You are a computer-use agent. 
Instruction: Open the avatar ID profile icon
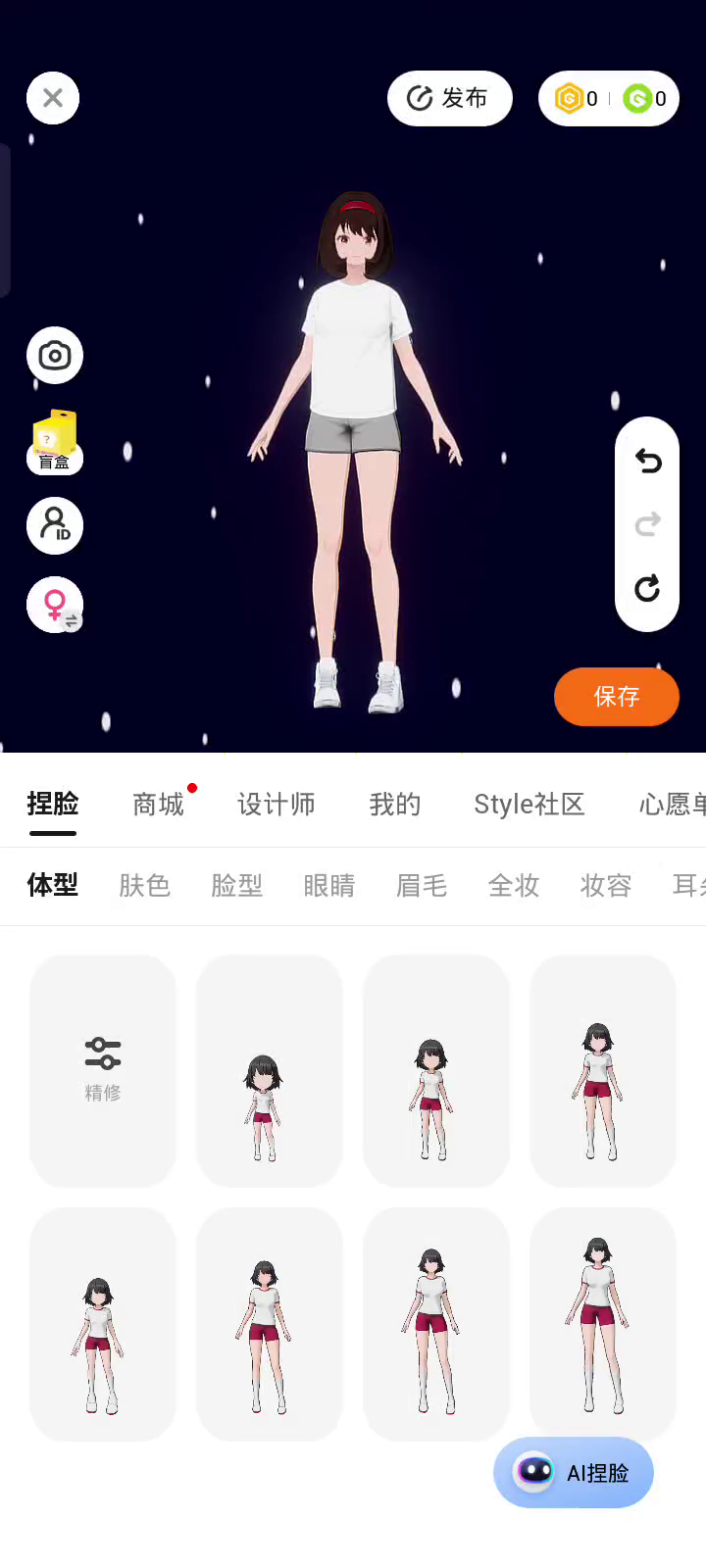pos(55,525)
